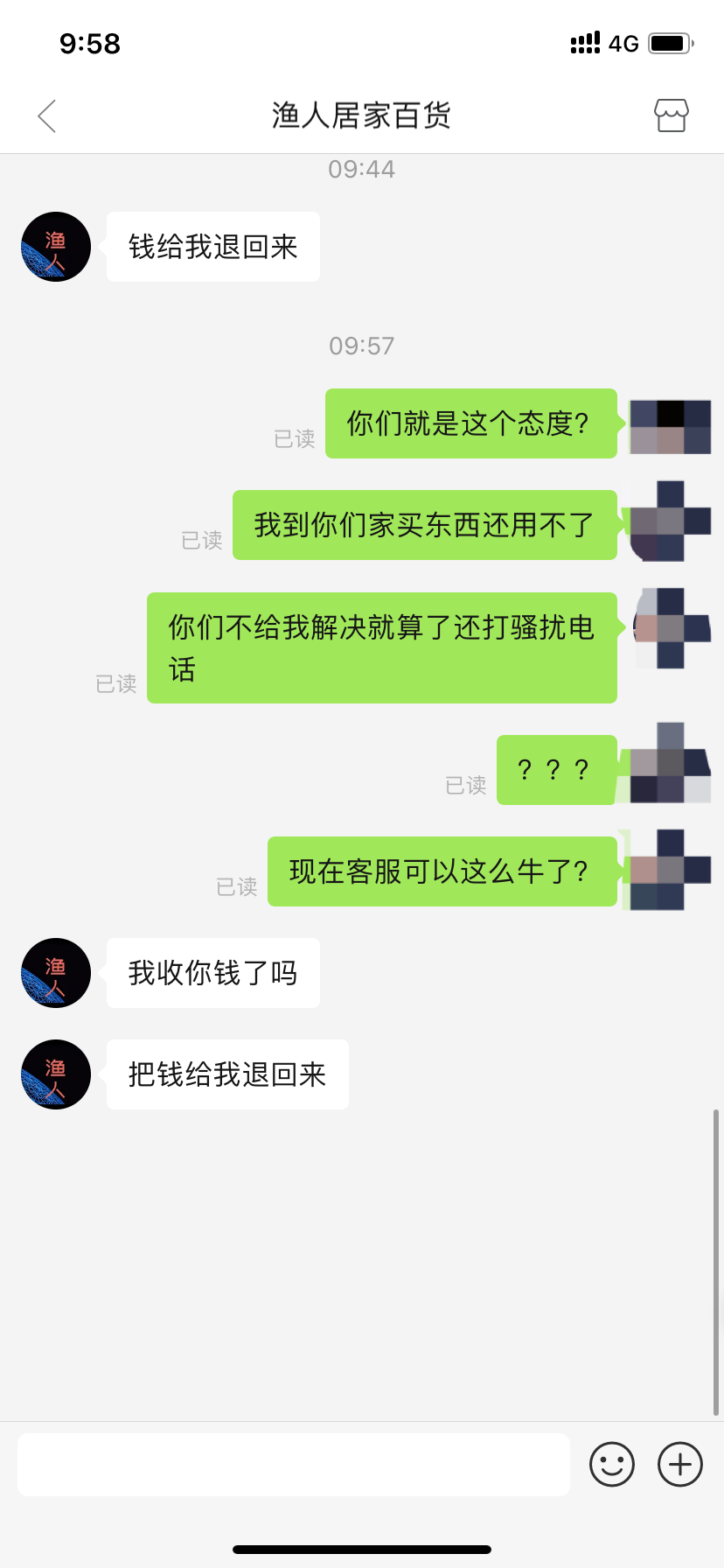Open the store page icon
This screenshot has height=1568, width=724.
point(672,115)
